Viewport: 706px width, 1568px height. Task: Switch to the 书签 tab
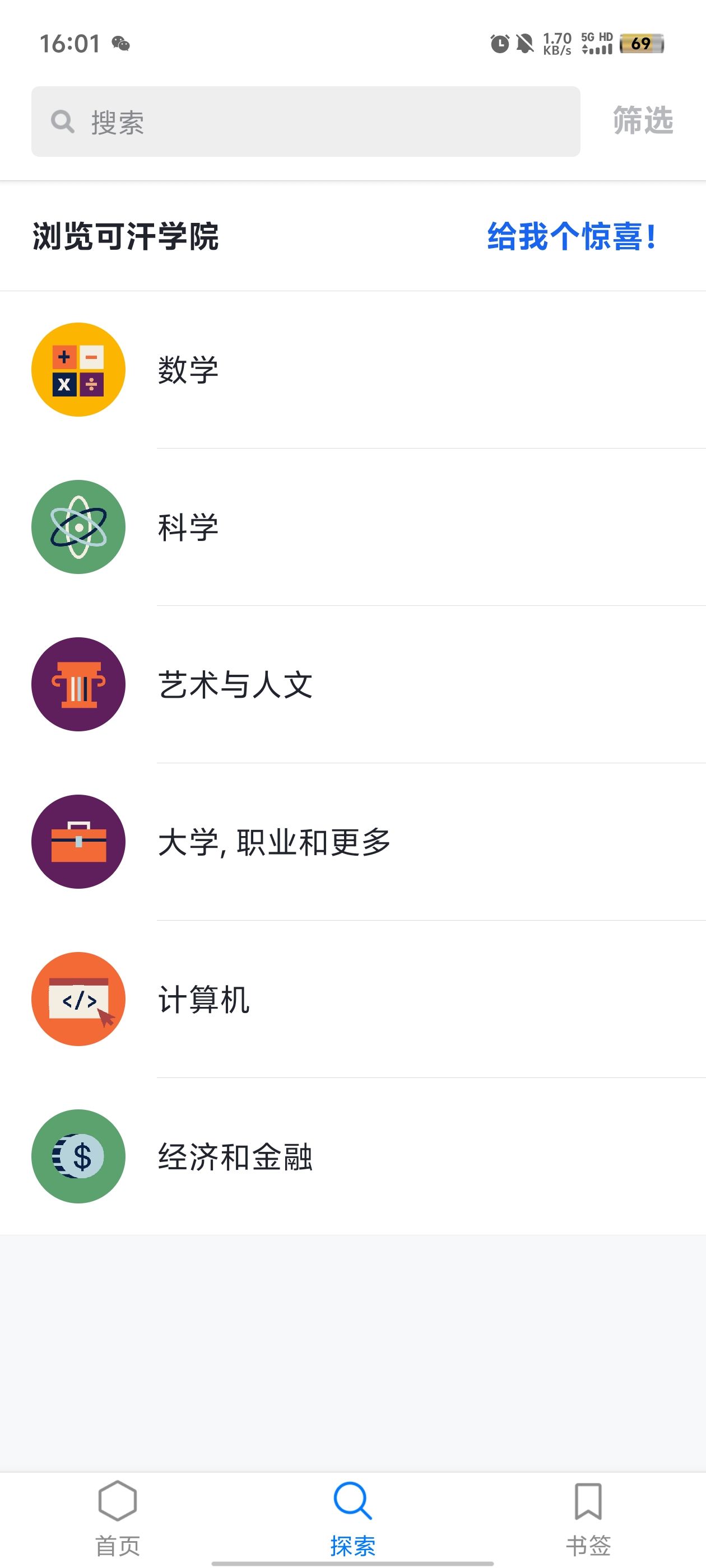point(588,1516)
